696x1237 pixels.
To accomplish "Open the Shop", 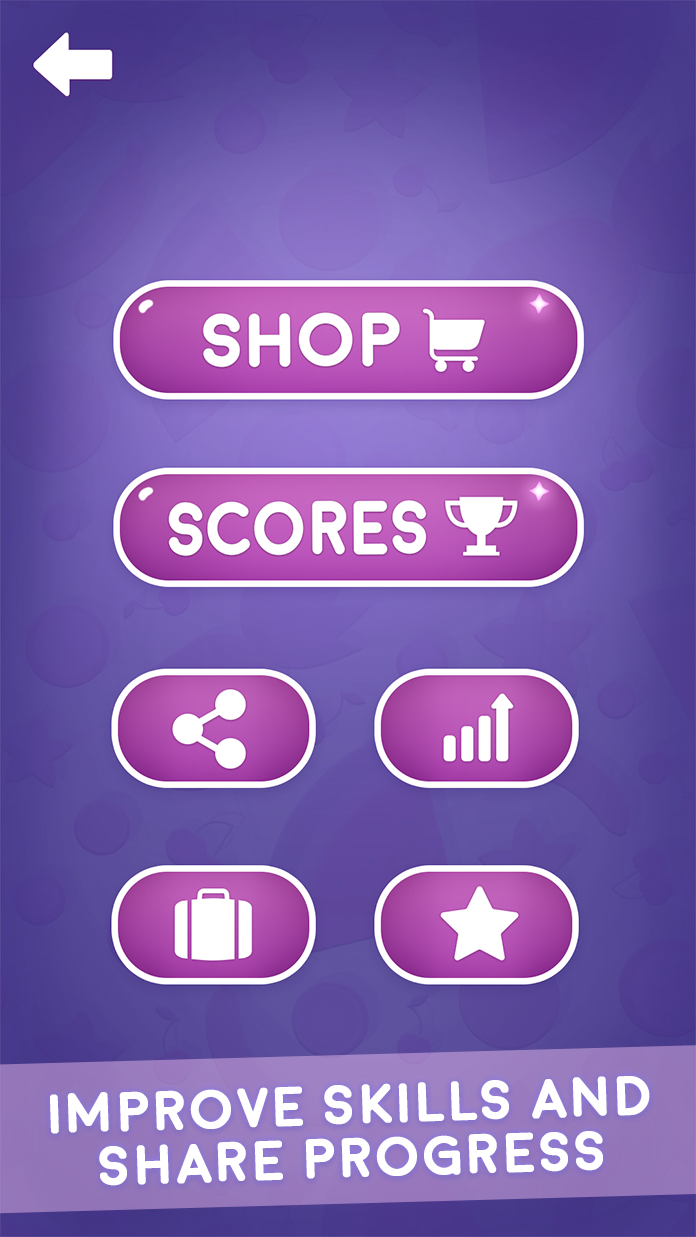I will click(x=348, y=340).
